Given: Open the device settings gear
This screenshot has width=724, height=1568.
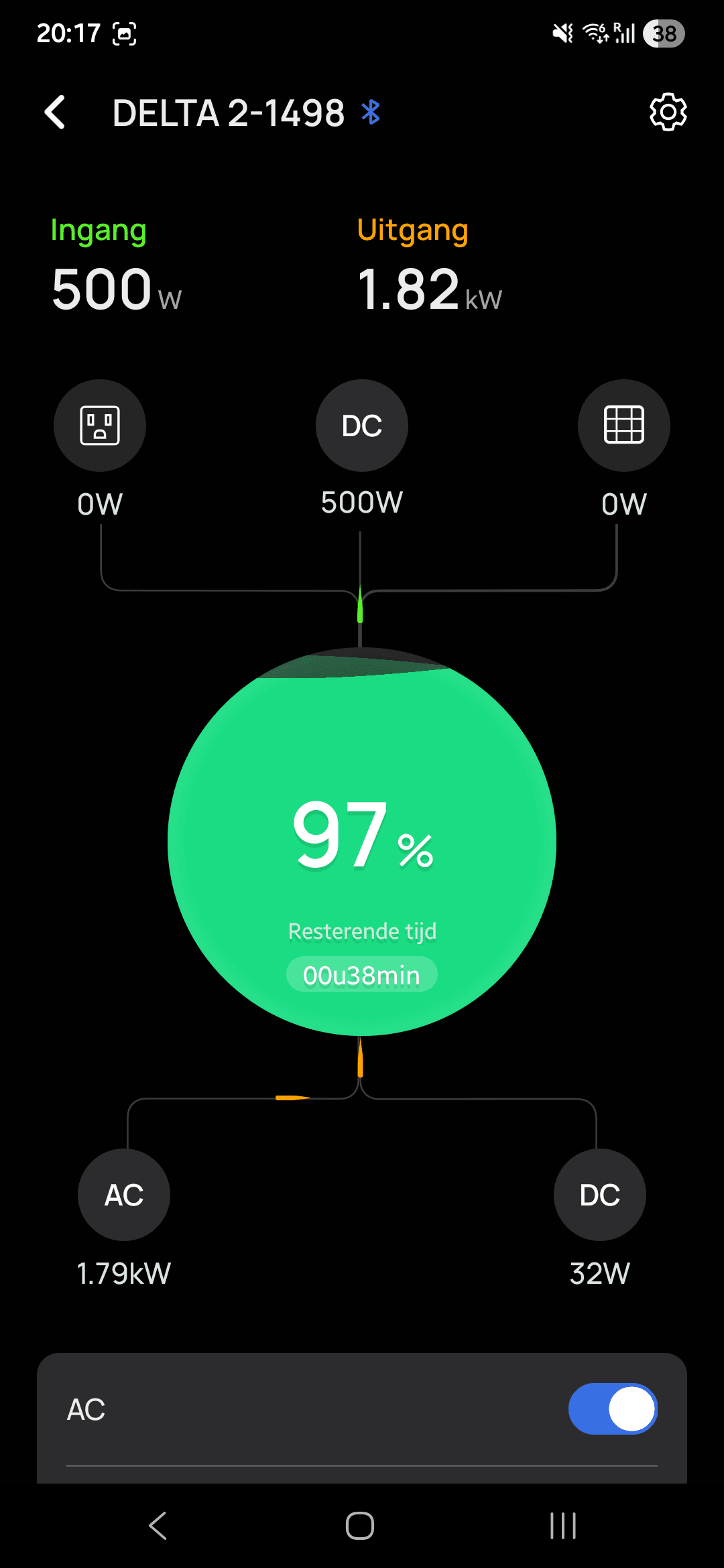Looking at the screenshot, I should (668, 112).
